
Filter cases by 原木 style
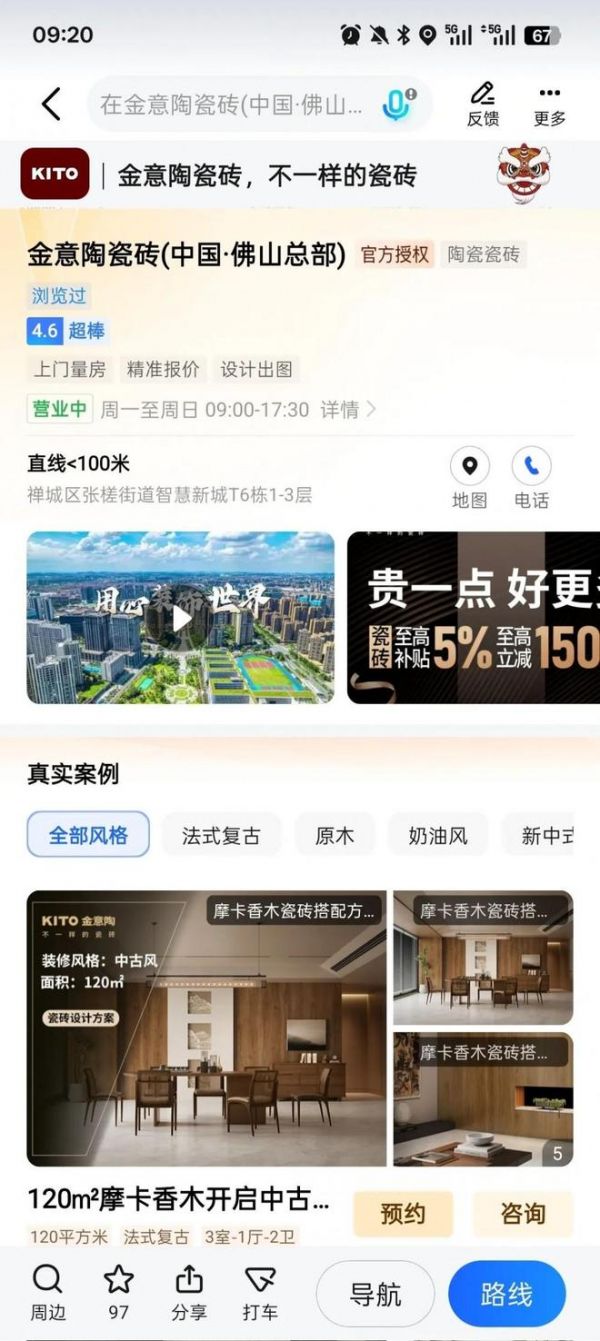334,835
